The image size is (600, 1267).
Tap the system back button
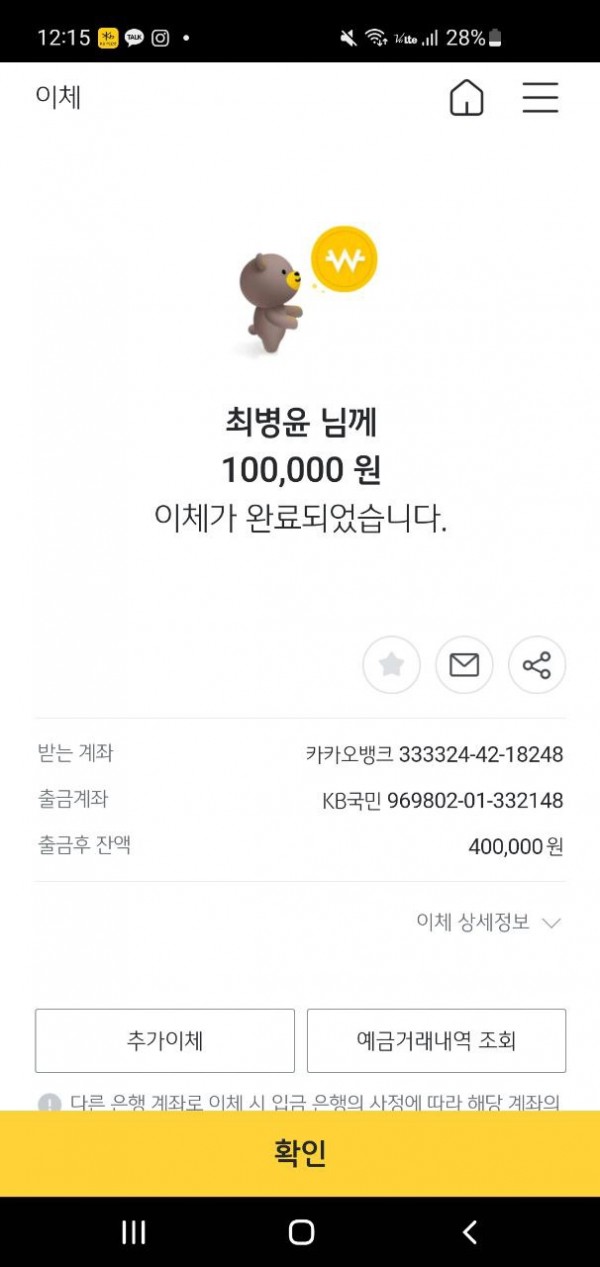[469, 1232]
